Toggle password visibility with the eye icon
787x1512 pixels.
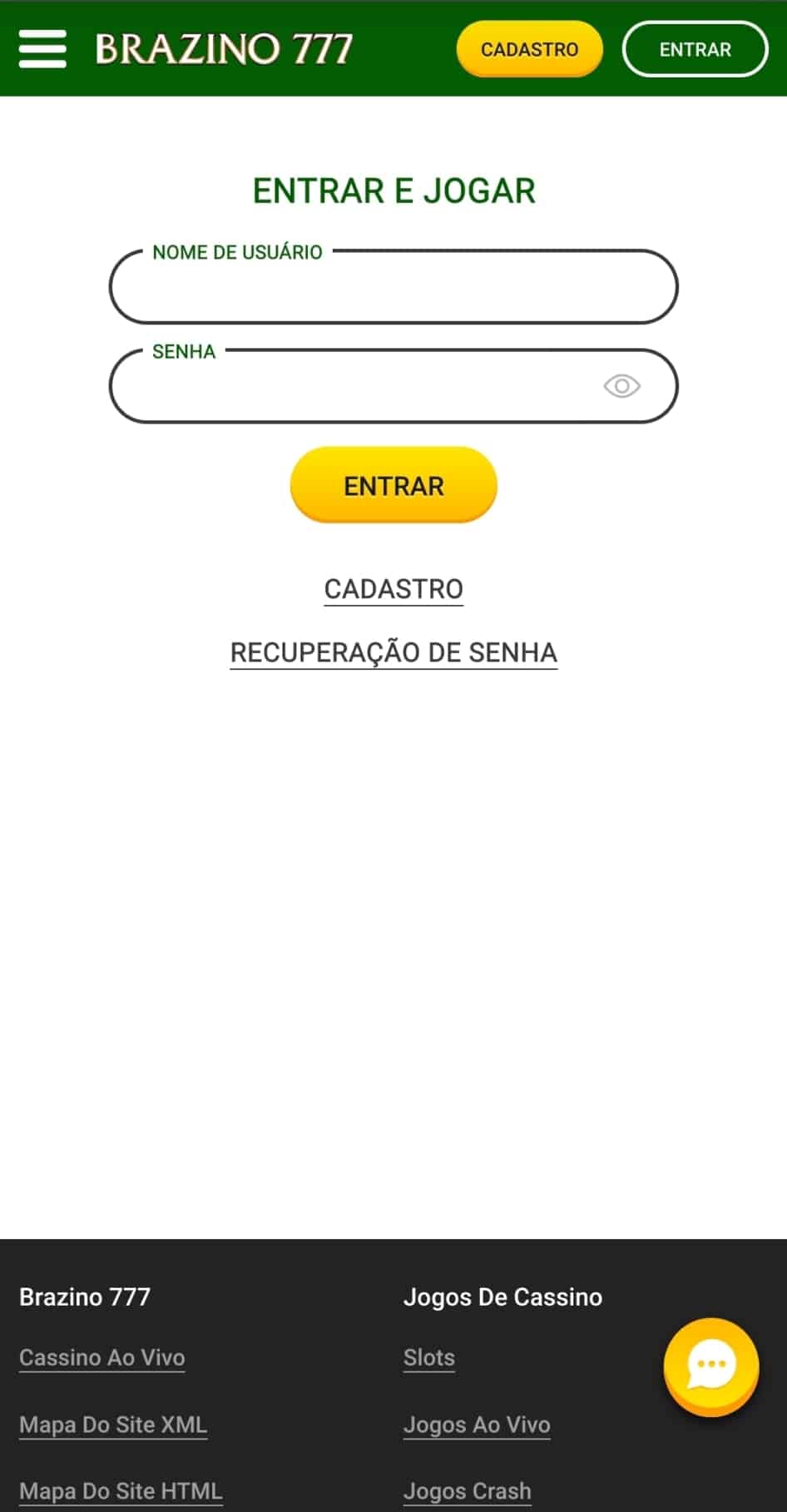(621, 385)
